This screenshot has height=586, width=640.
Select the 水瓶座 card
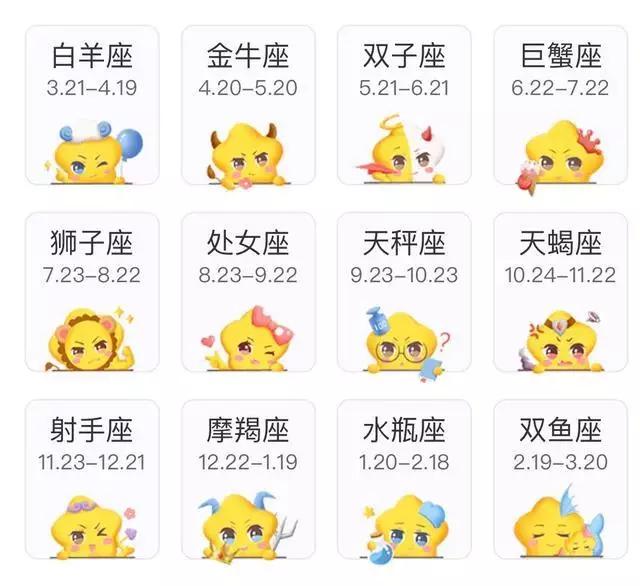click(x=403, y=480)
